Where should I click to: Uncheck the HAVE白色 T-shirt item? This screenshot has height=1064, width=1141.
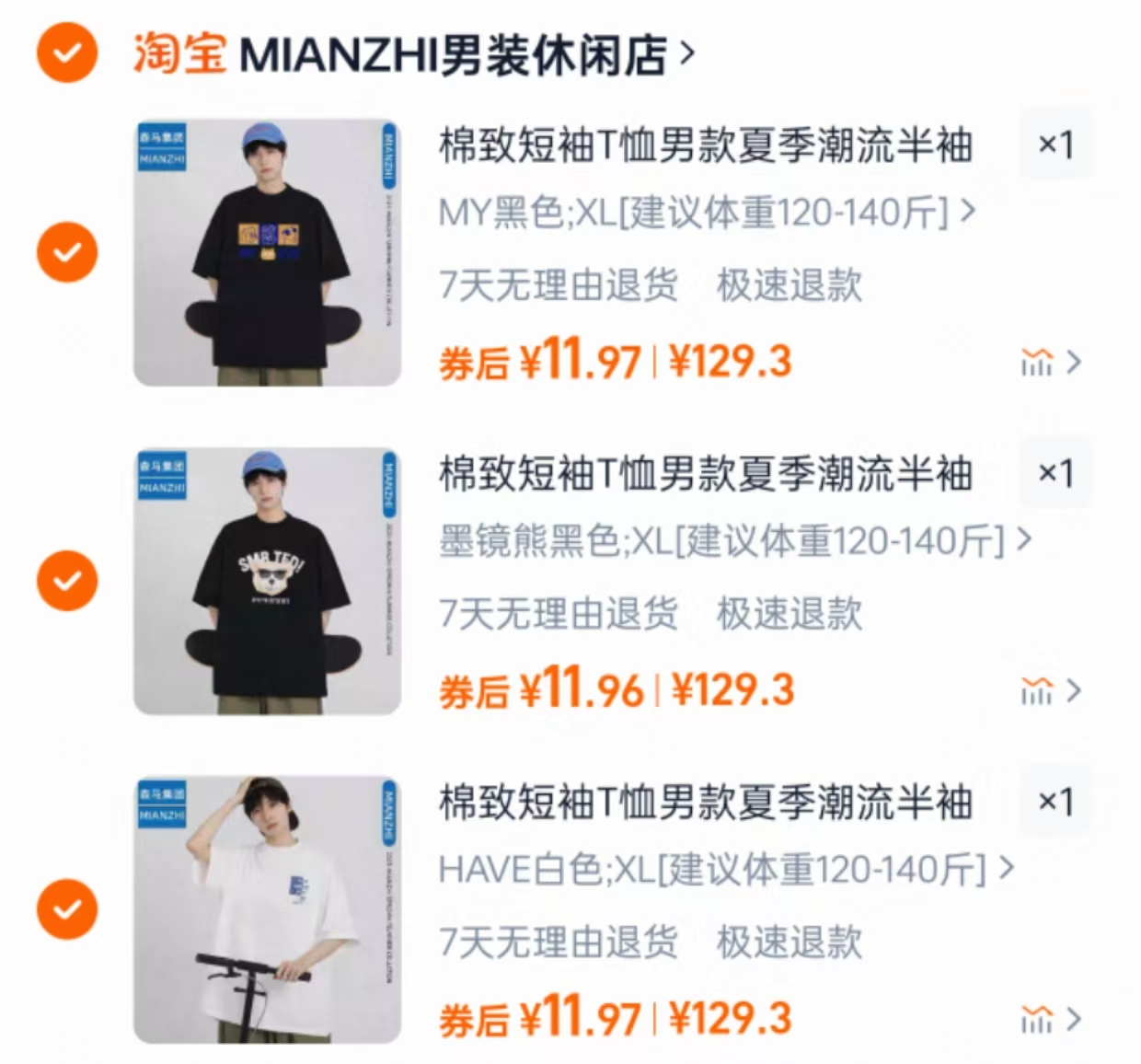[x=66, y=909]
